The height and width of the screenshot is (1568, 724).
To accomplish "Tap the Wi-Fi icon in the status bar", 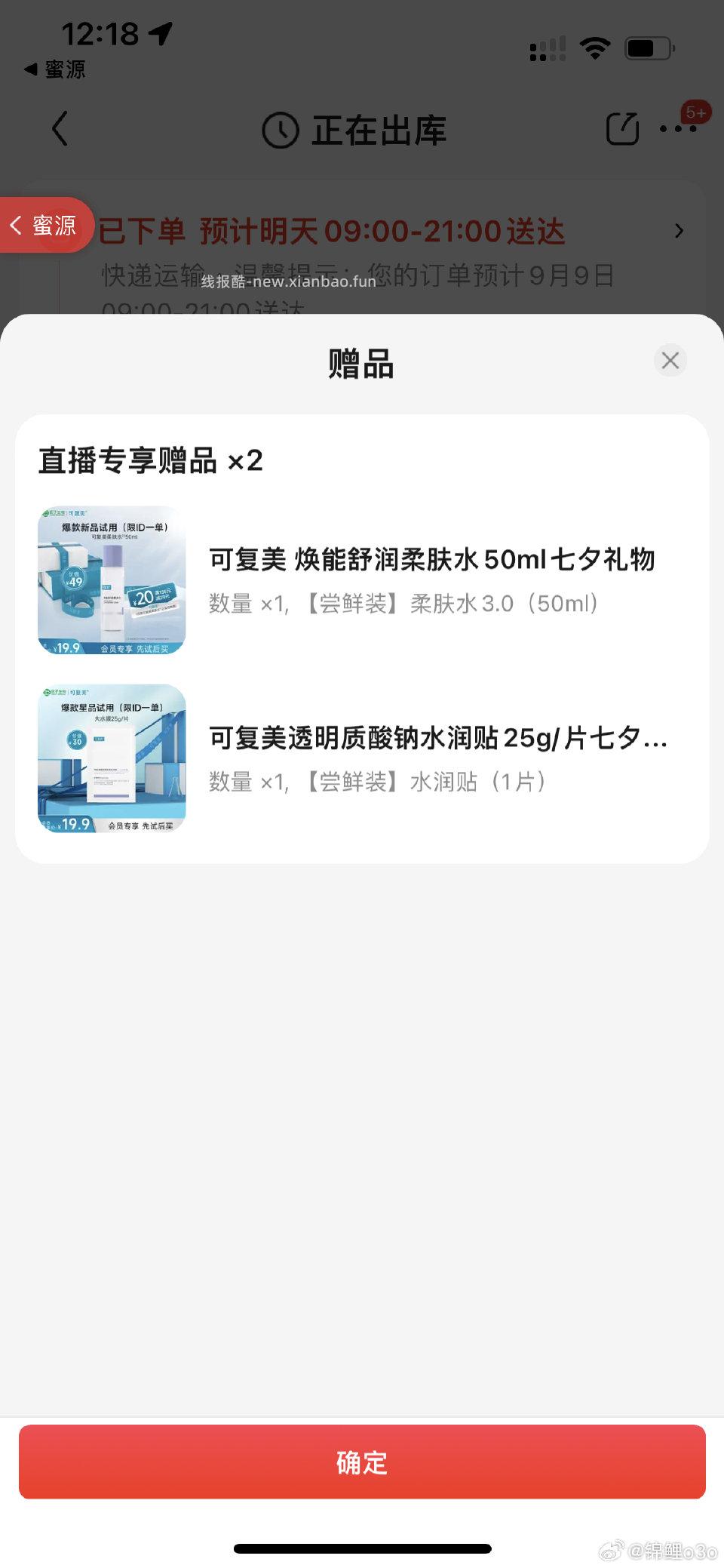I will pyautogui.click(x=595, y=47).
